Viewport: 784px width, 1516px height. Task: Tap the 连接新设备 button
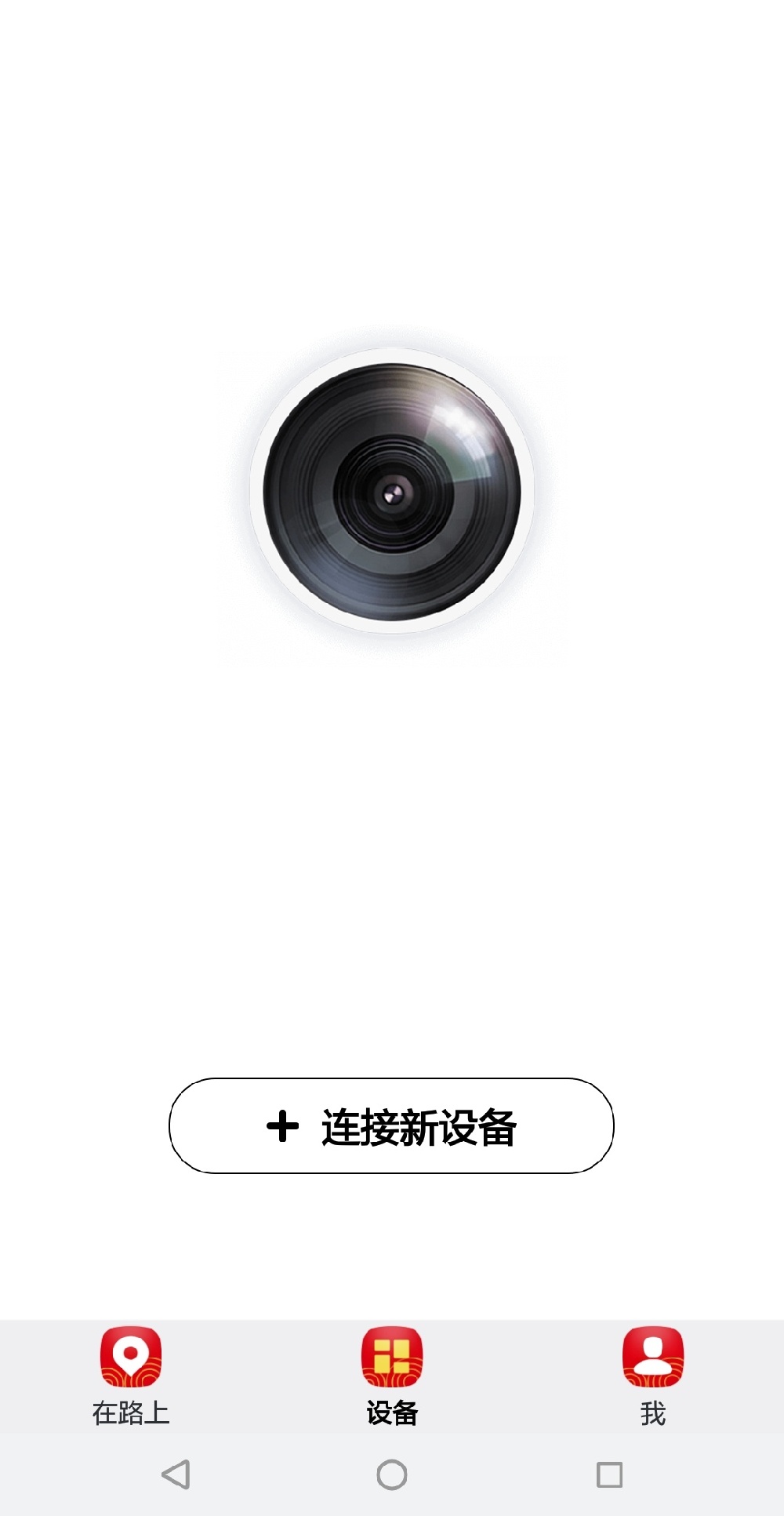(x=391, y=1125)
